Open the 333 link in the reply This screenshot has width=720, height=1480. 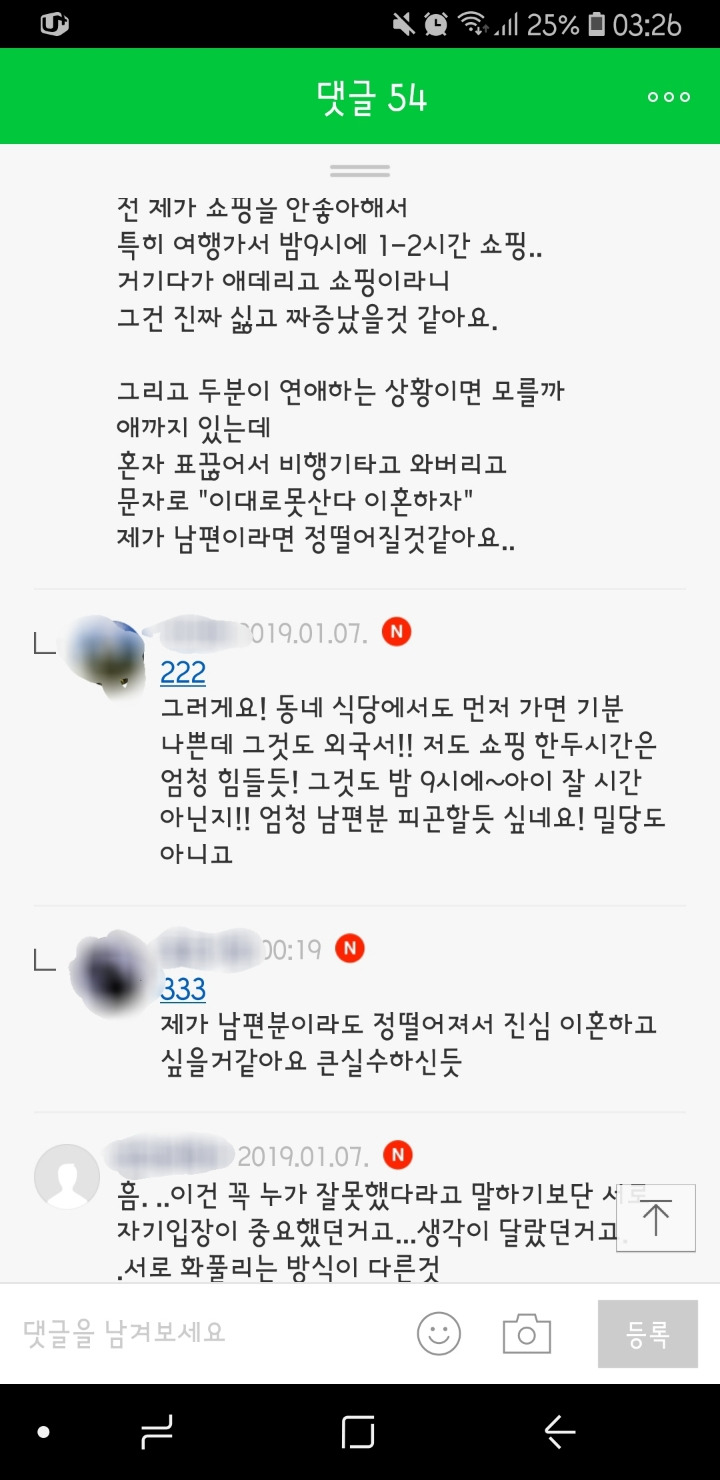click(183, 989)
